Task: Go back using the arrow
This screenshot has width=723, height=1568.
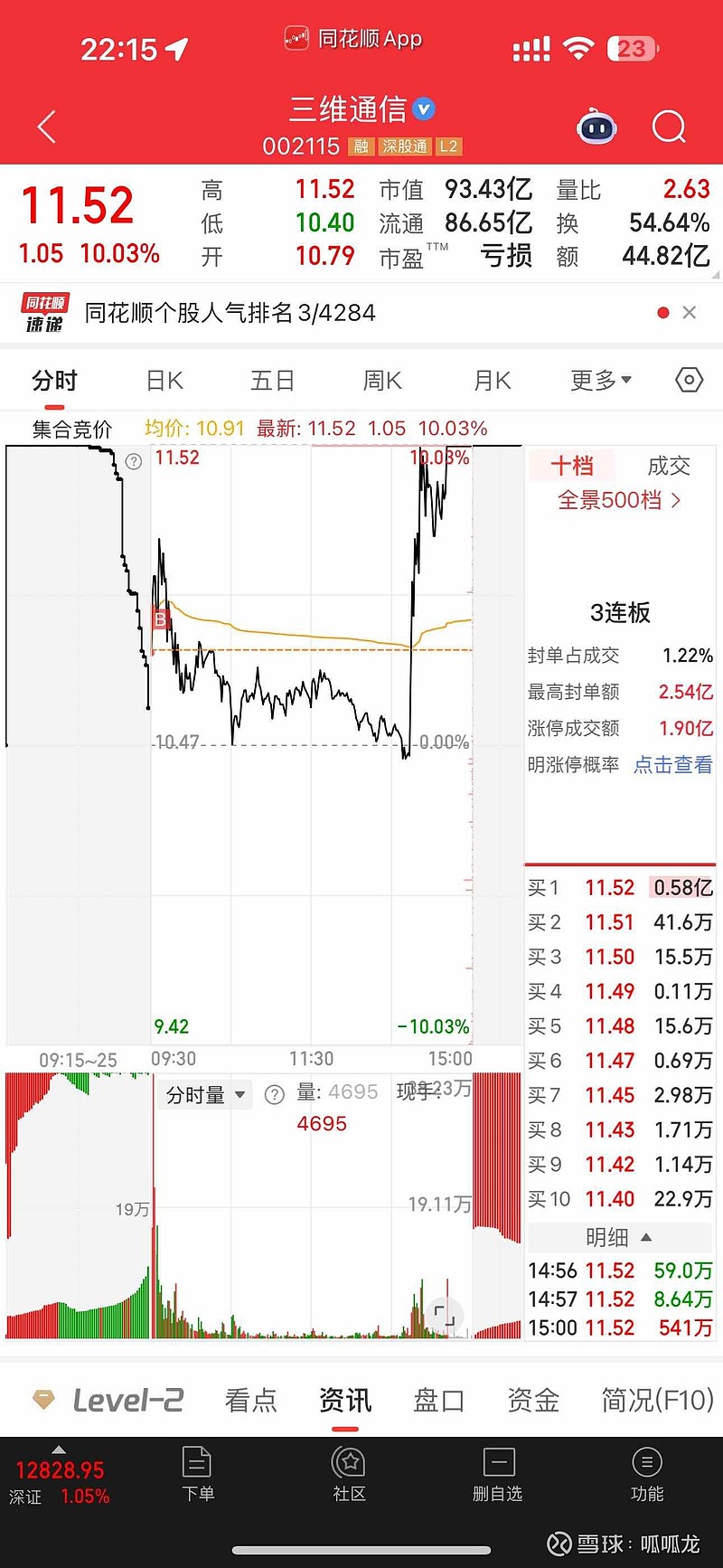Action: pos(47,128)
